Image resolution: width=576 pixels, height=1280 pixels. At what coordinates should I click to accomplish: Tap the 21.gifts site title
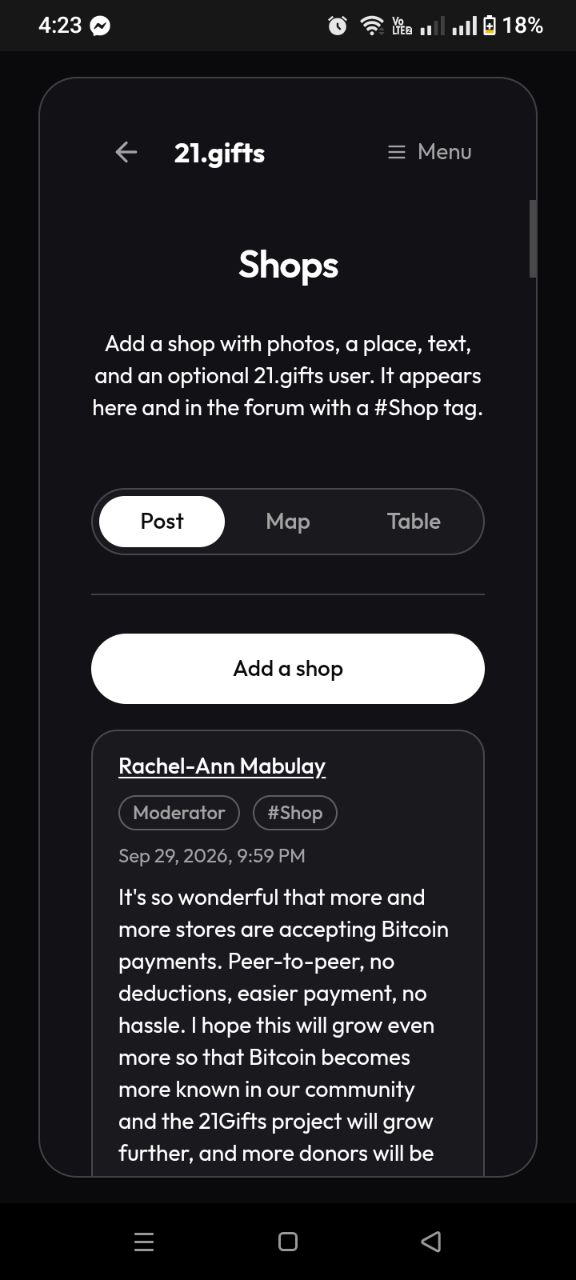coord(219,153)
